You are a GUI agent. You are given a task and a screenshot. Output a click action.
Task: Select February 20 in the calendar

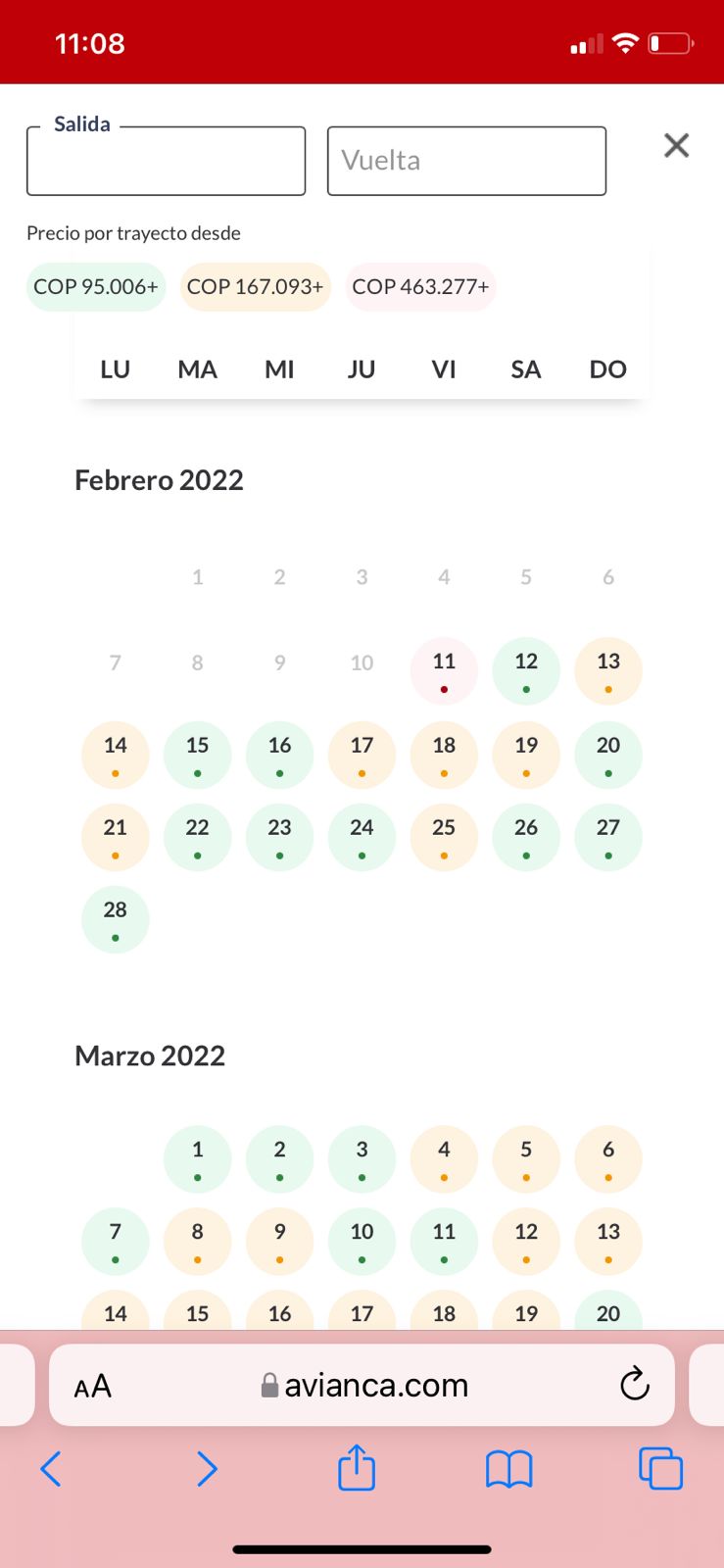click(608, 755)
